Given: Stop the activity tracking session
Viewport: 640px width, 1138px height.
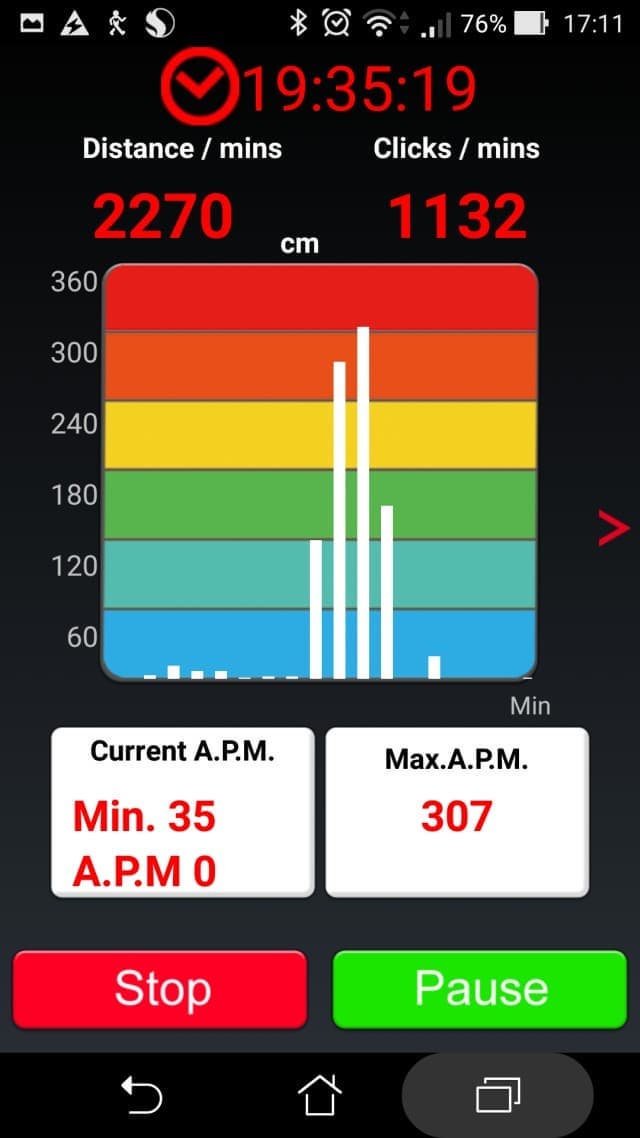Looking at the screenshot, I should [x=160, y=989].
